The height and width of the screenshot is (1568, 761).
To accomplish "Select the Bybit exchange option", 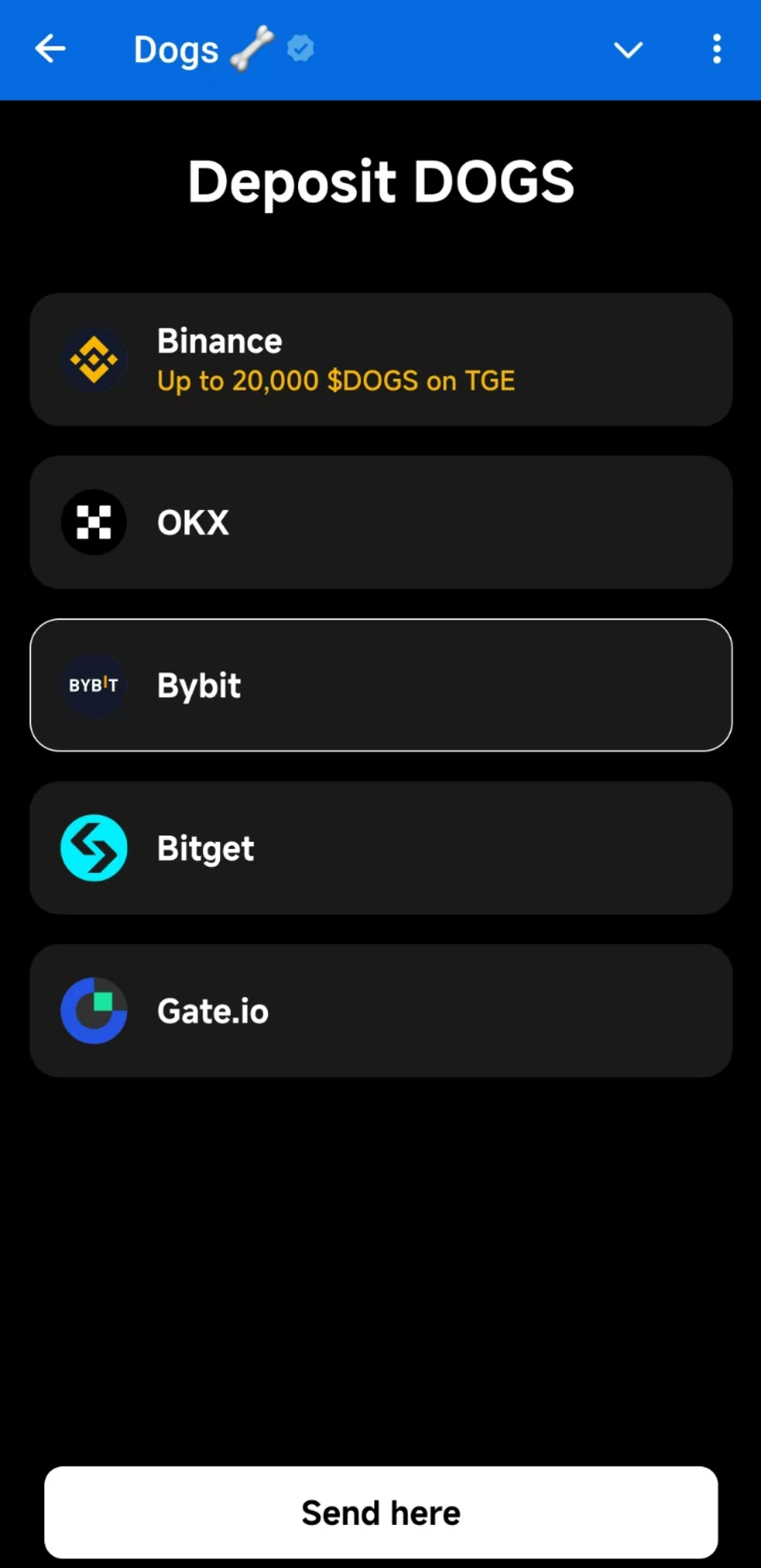I will (x=380, y=685).
